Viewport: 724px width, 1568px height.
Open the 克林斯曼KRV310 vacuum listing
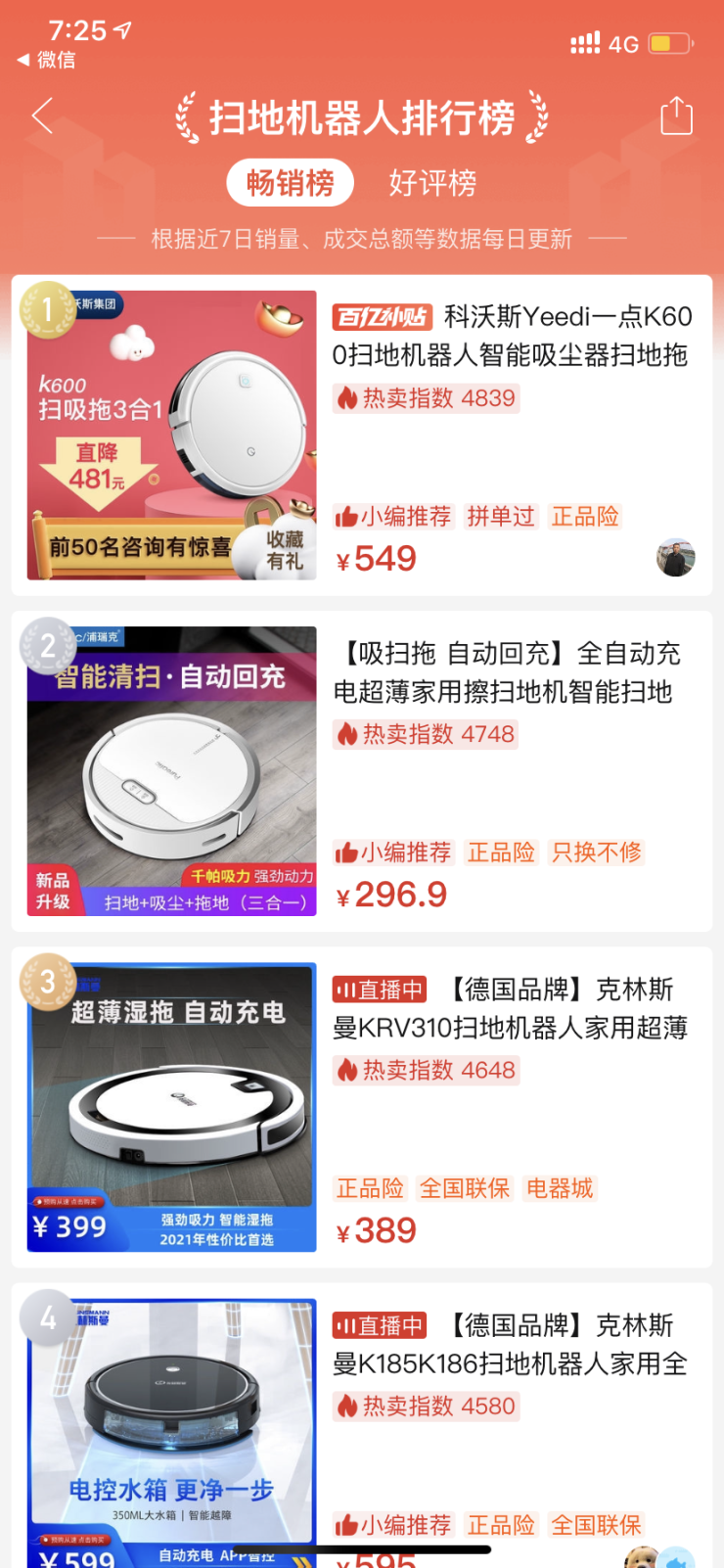(511, 1008)
